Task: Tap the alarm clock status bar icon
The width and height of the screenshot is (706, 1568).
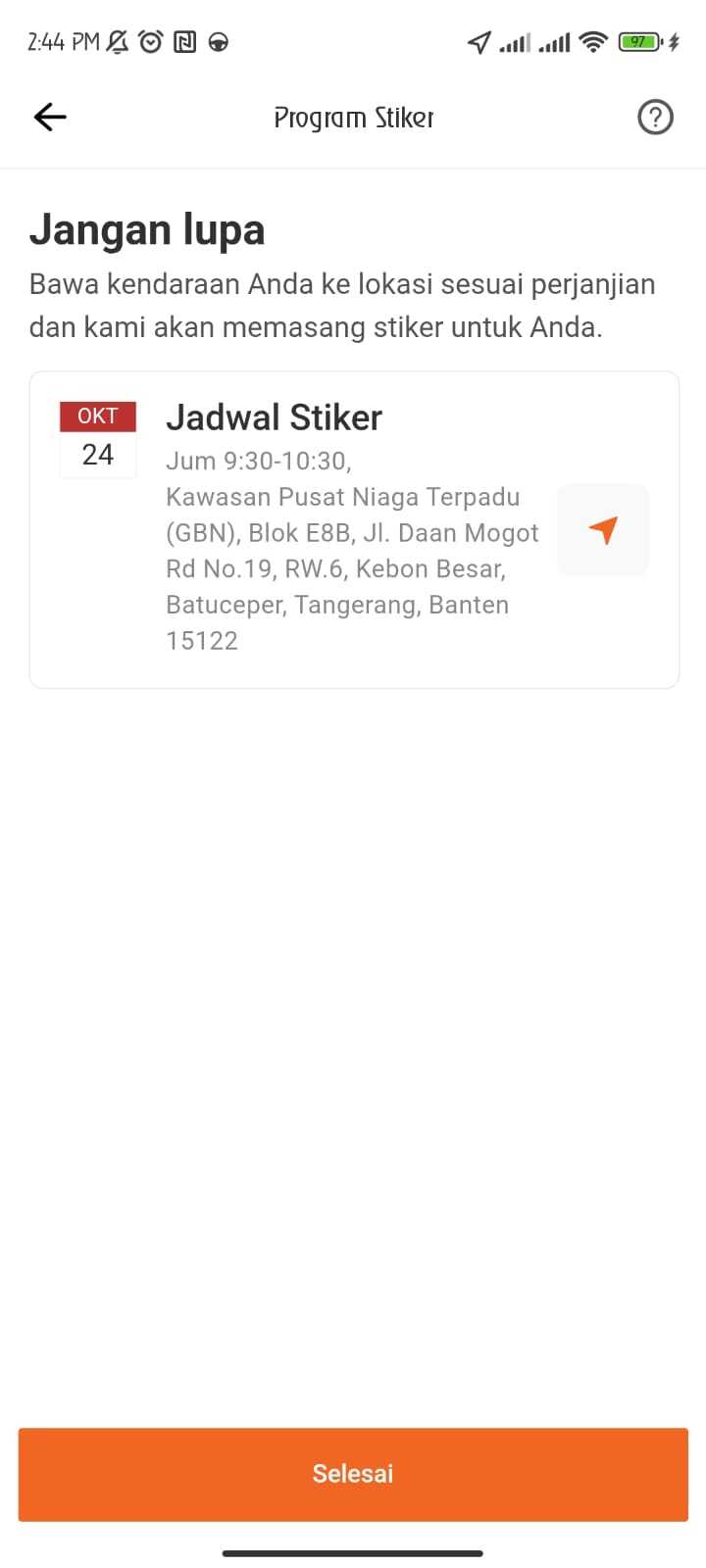Action: click(150, 41)
